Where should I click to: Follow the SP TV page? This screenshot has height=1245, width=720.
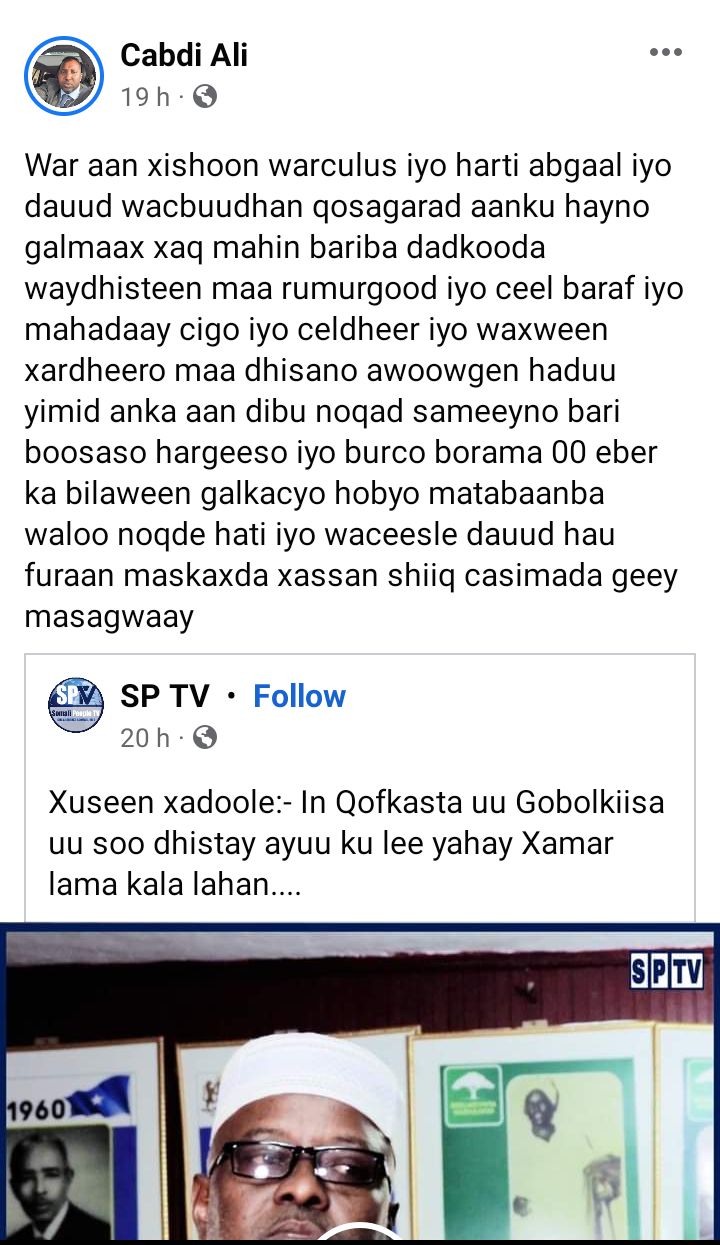(x=299, y=696)
